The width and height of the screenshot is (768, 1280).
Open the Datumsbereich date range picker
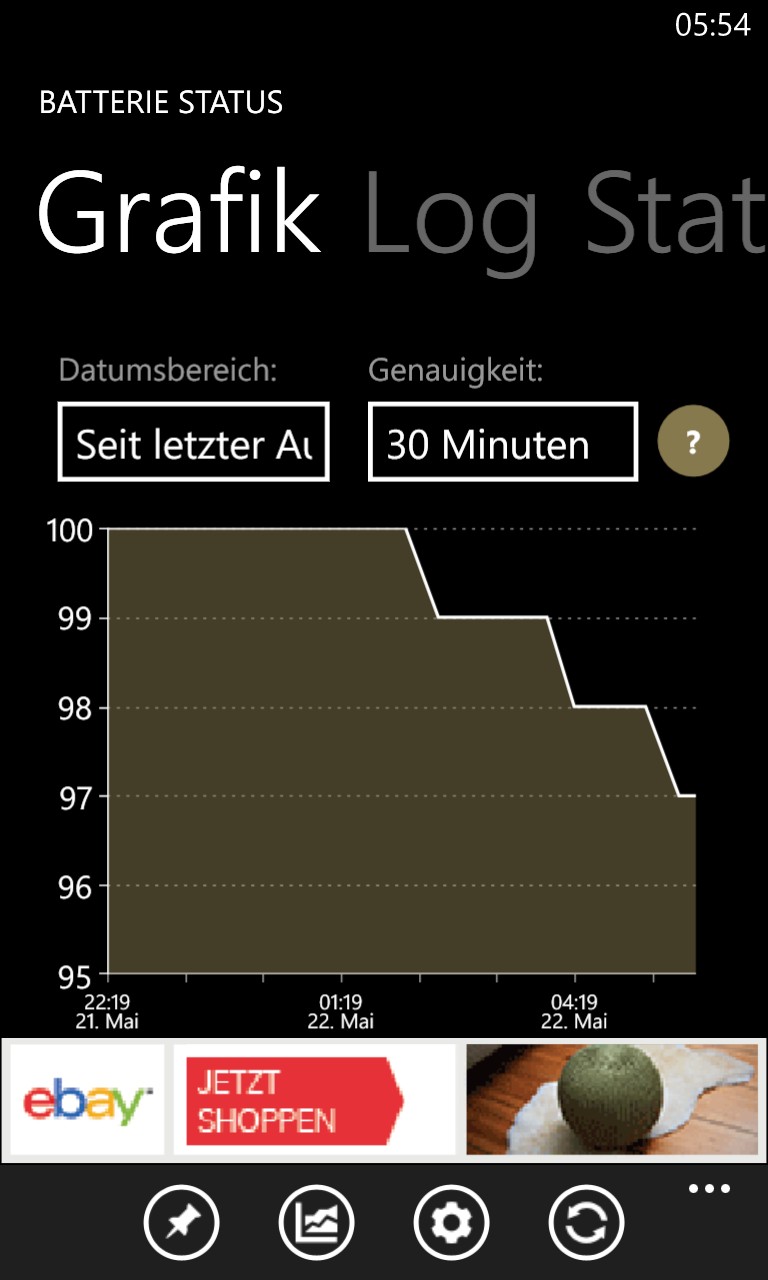point(193,442)
